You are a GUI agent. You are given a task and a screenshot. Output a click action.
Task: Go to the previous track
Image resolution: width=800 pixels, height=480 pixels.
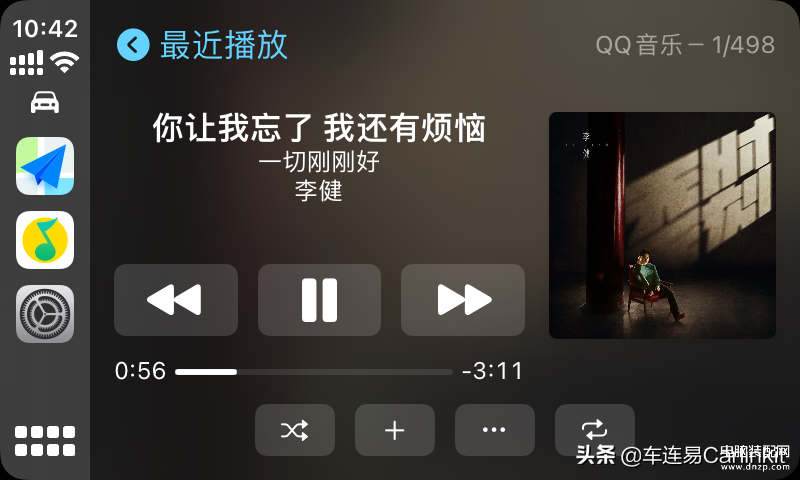[176, 299]
